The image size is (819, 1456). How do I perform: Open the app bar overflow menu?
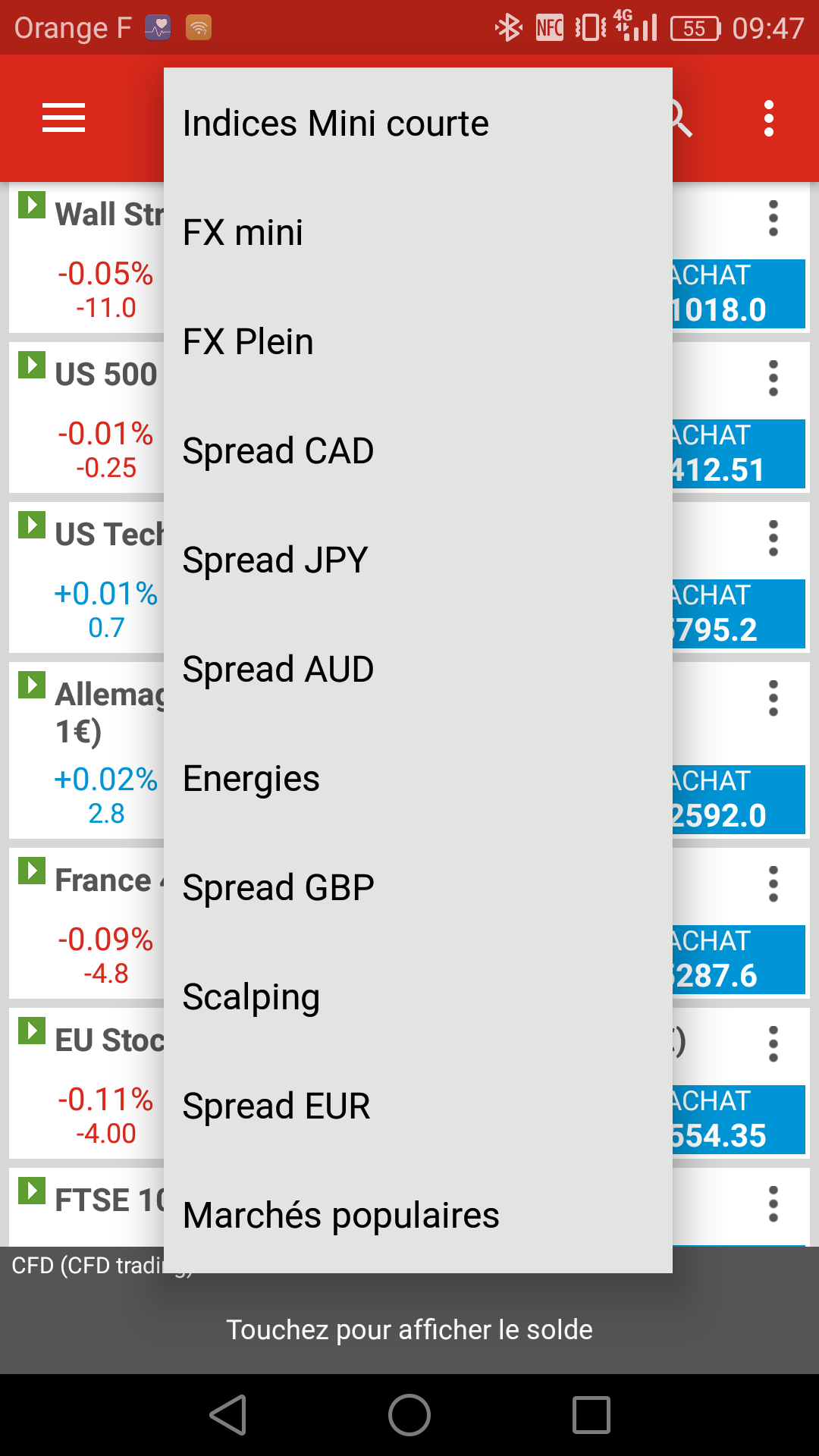tap(769, 118)
